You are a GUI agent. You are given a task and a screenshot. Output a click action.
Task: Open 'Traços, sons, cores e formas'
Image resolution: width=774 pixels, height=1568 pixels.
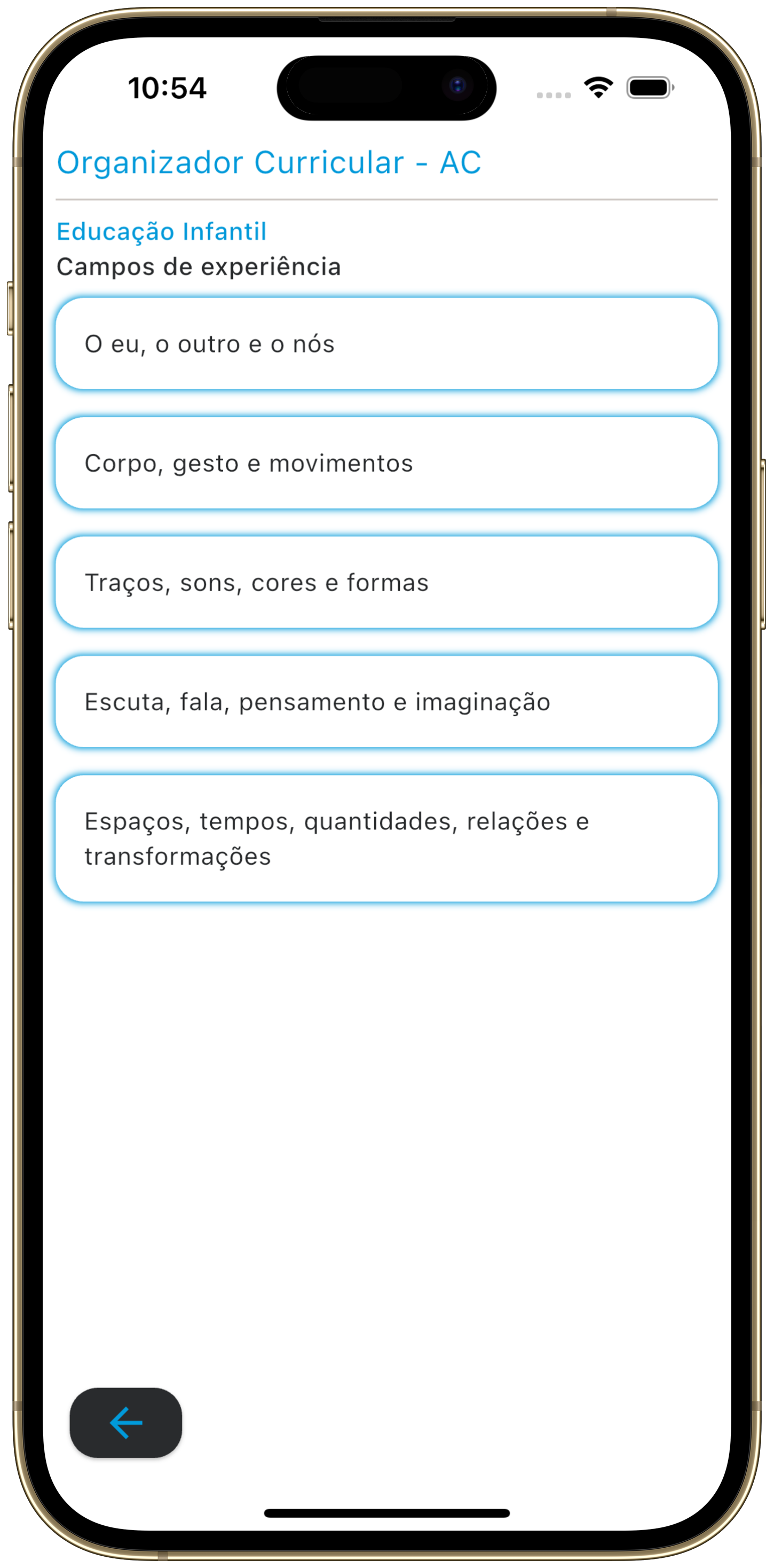point(386,583)
